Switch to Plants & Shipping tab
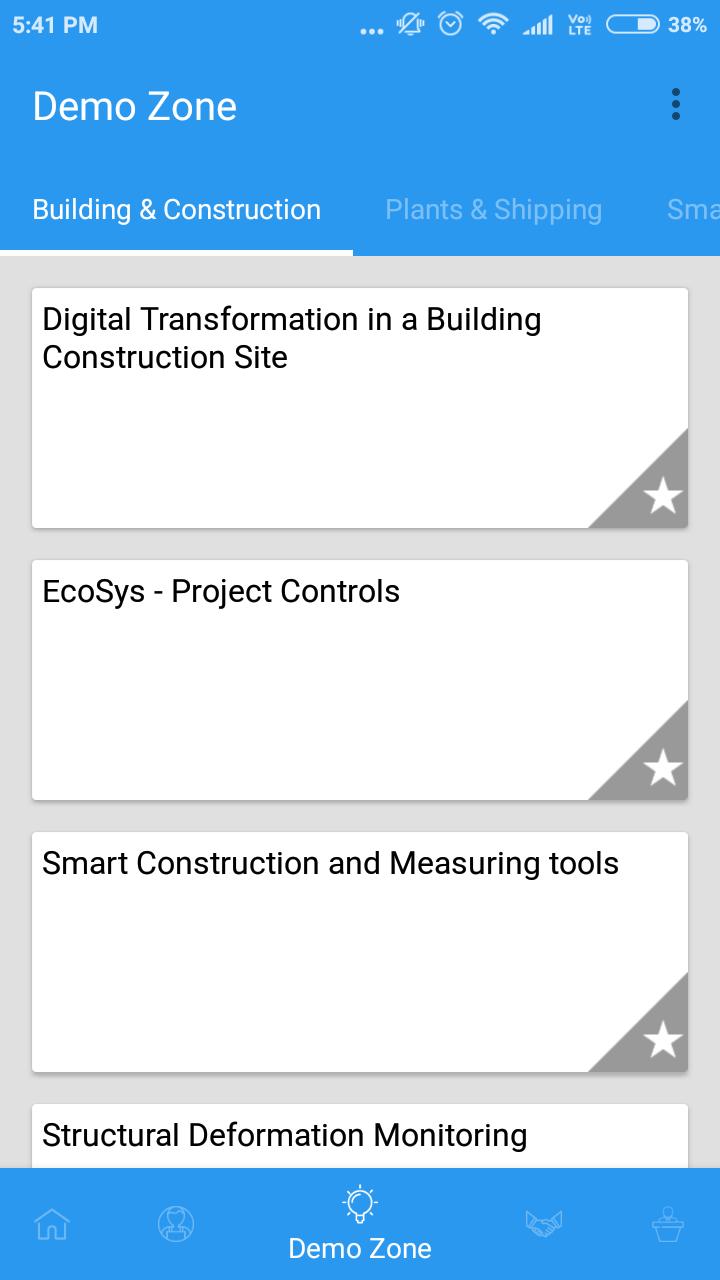Image resolution: width=720 pixels, height=1280 pixels. (x=493, y=210)
